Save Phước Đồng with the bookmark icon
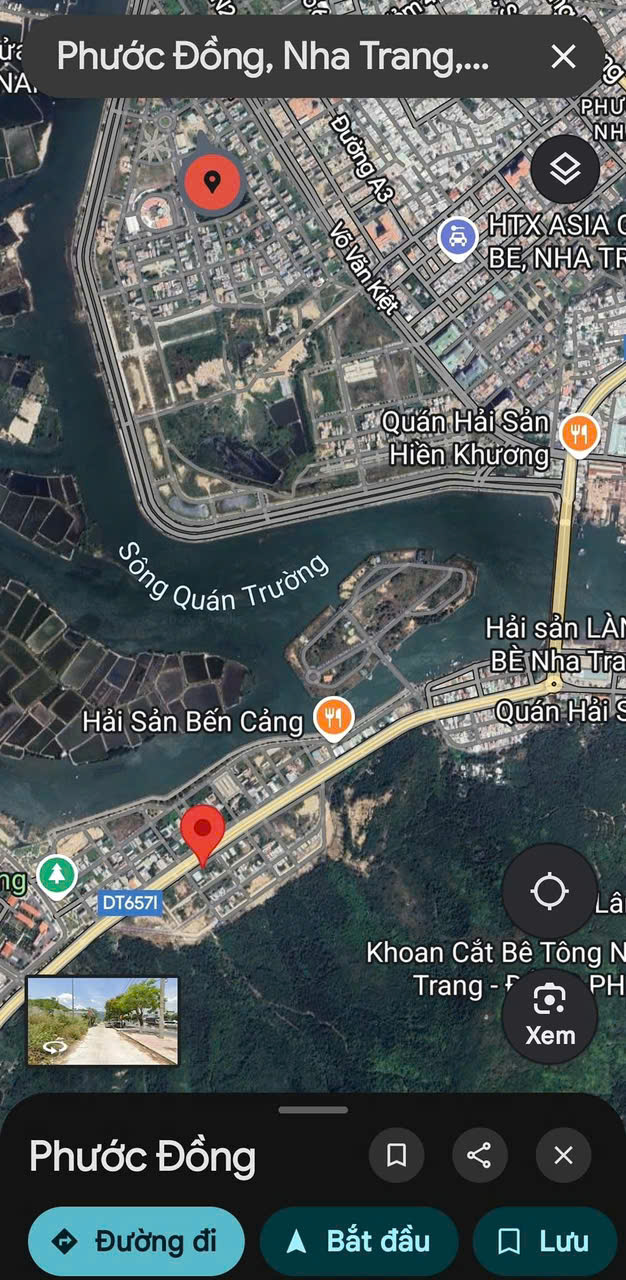 pyautogui.click(x=396, y=1156)
